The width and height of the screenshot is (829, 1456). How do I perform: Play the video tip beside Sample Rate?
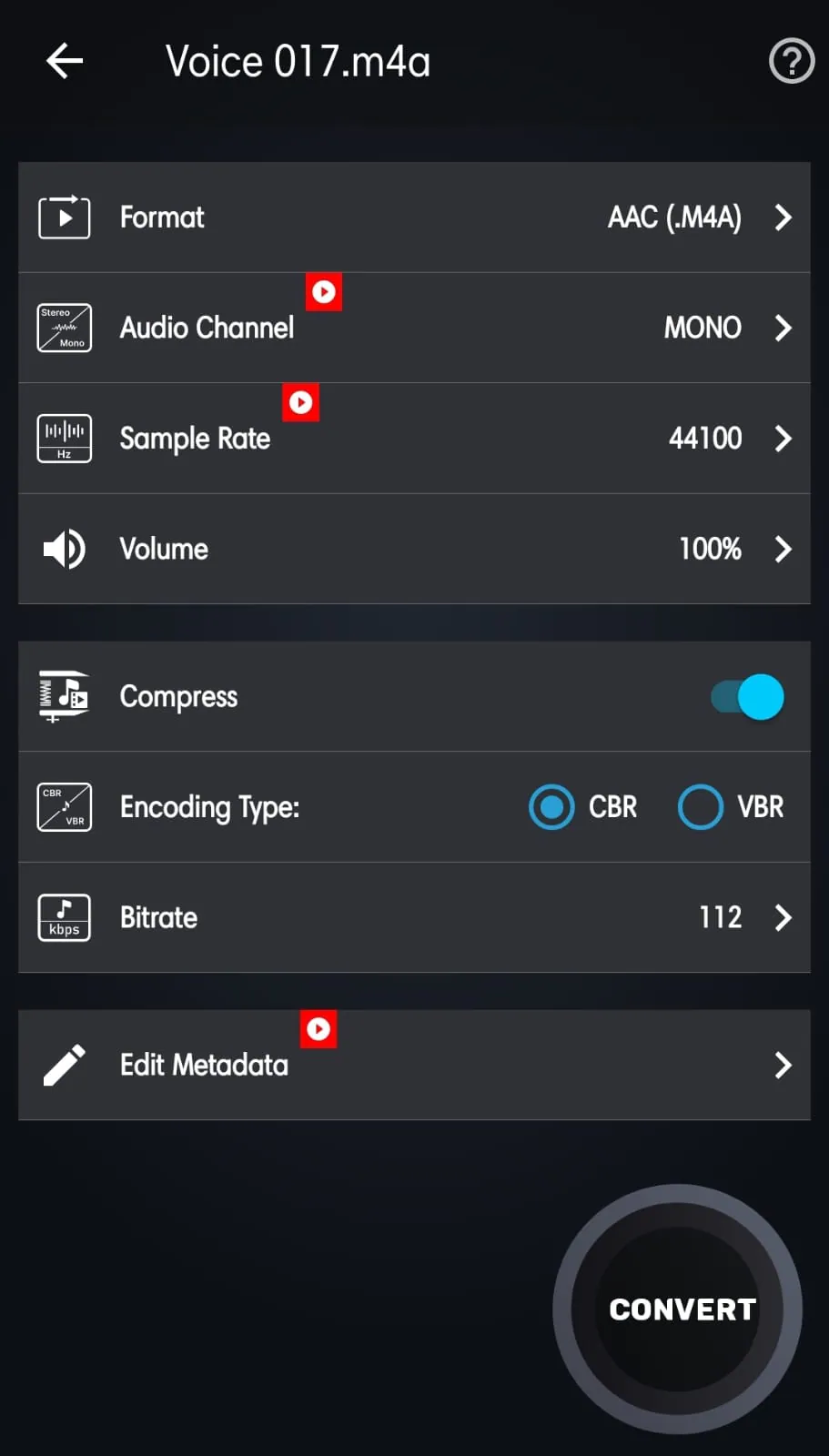click(x=300, y=402)
